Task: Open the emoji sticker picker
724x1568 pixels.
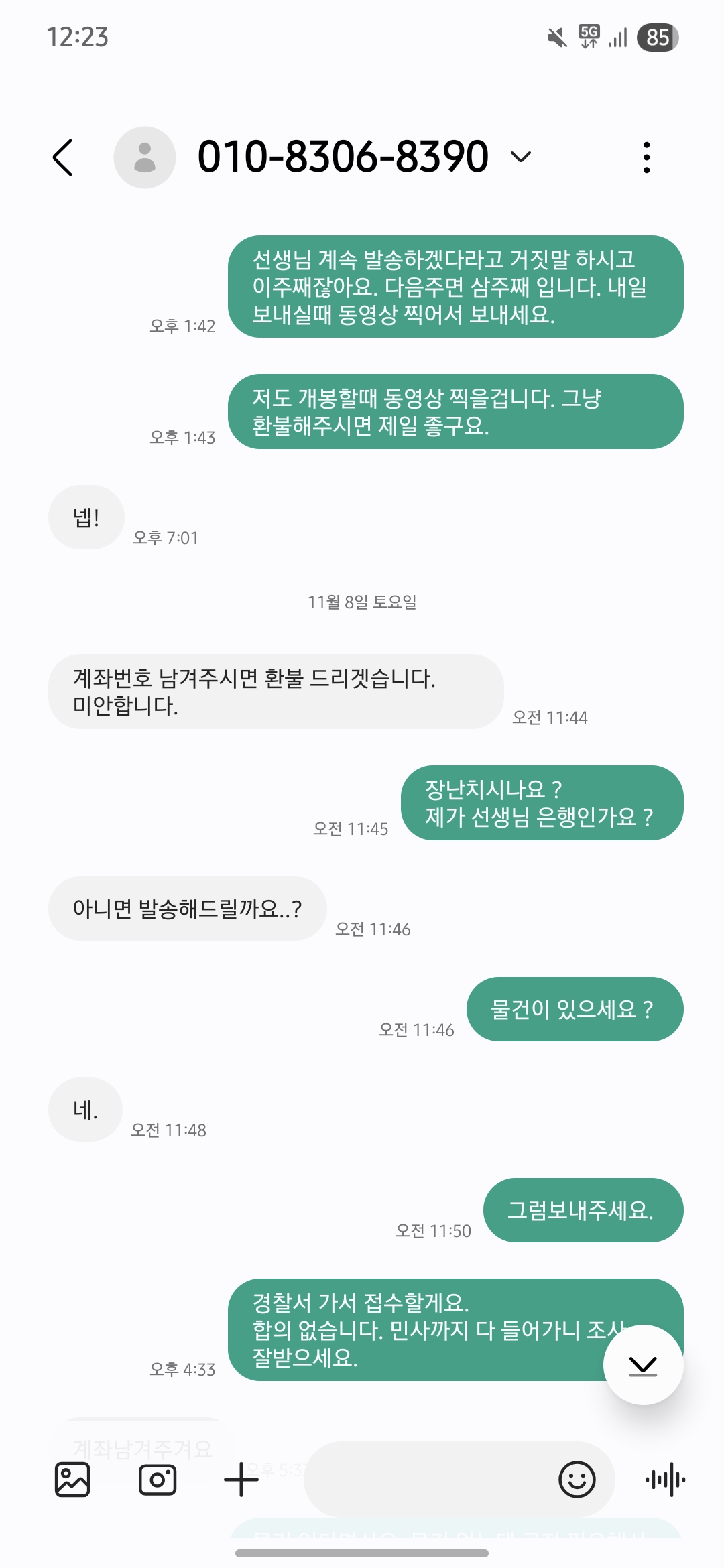Action: pyautogui.click(x=577, y=1480)
